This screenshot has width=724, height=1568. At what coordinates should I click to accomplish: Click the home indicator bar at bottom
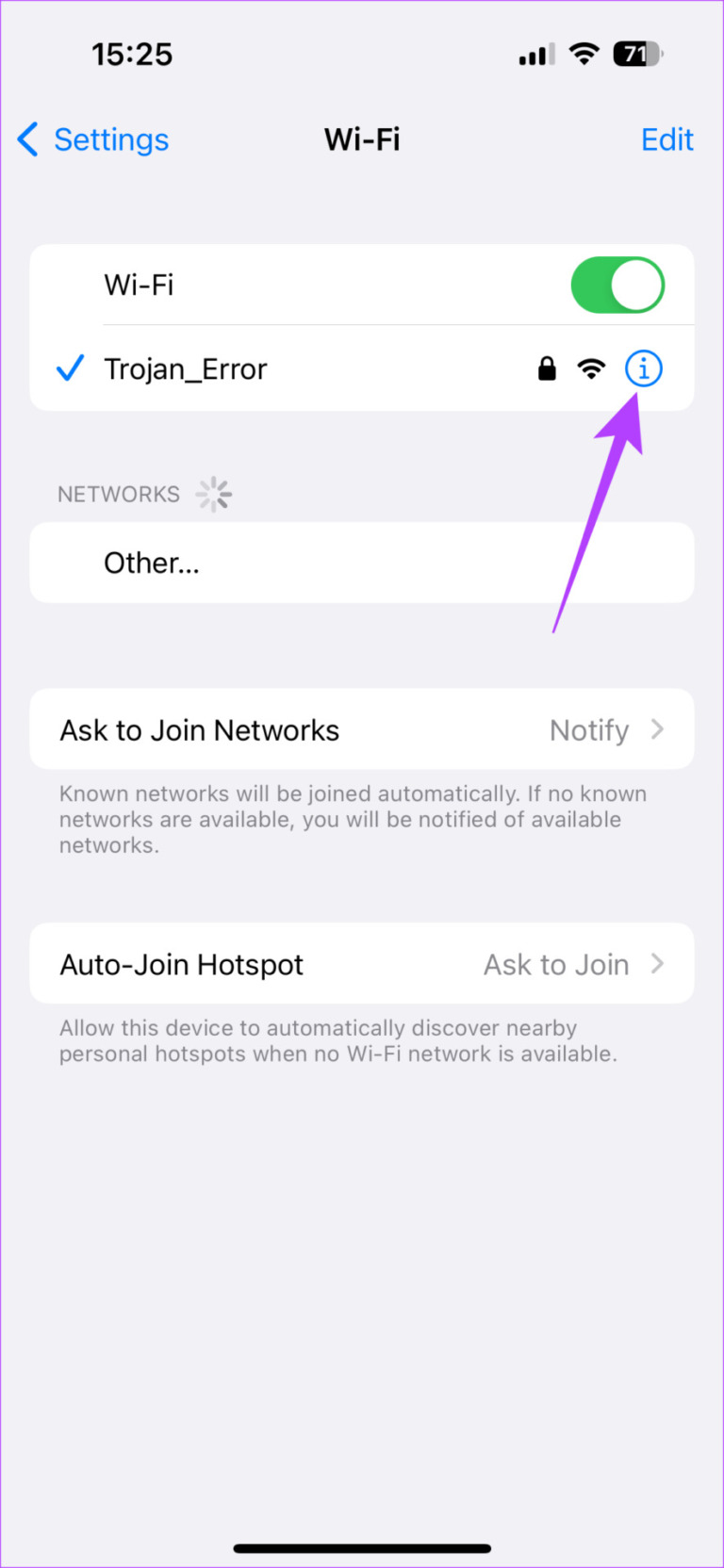tap(362, 1546)
